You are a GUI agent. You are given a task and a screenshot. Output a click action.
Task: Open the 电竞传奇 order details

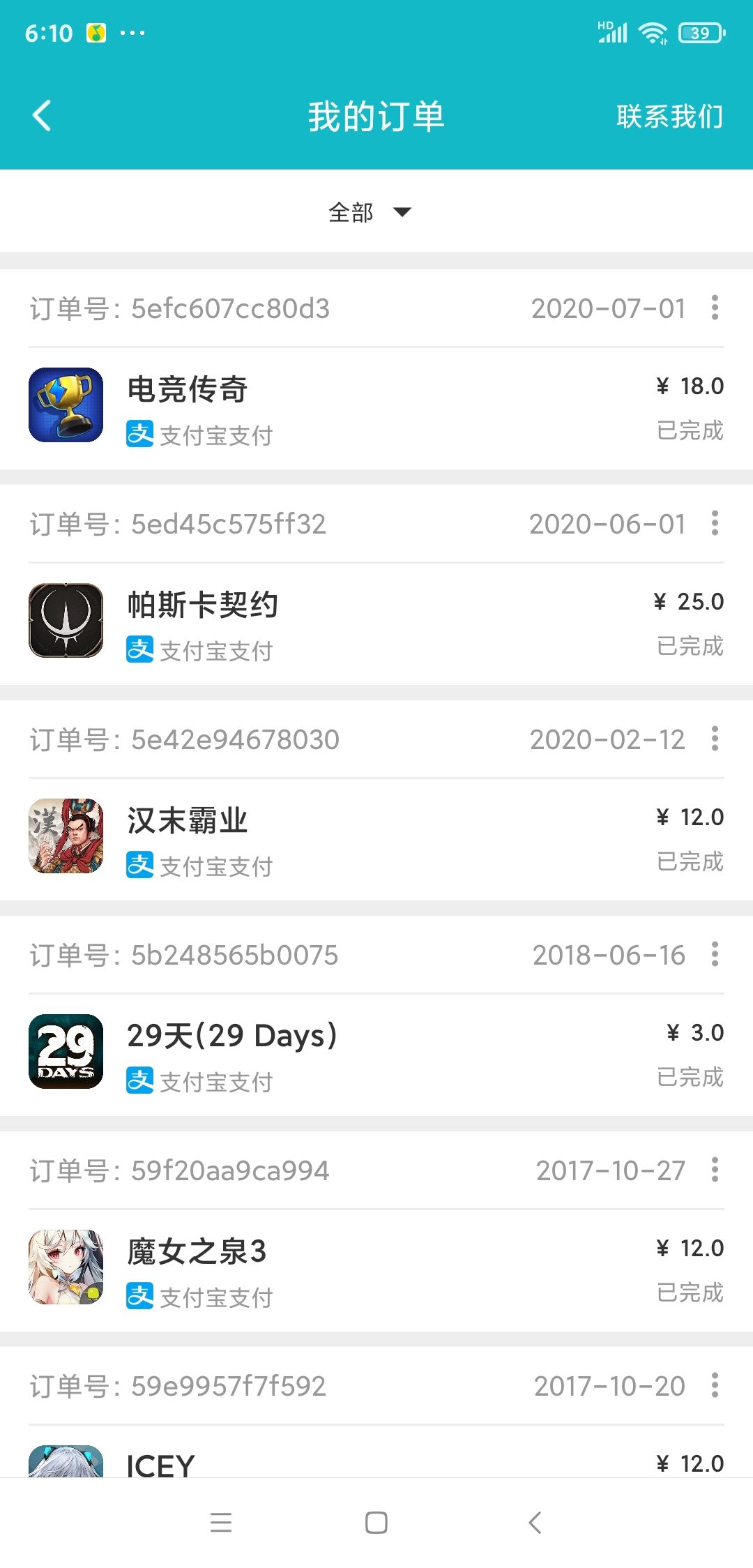pyautogui.click(x=376, y=408)
